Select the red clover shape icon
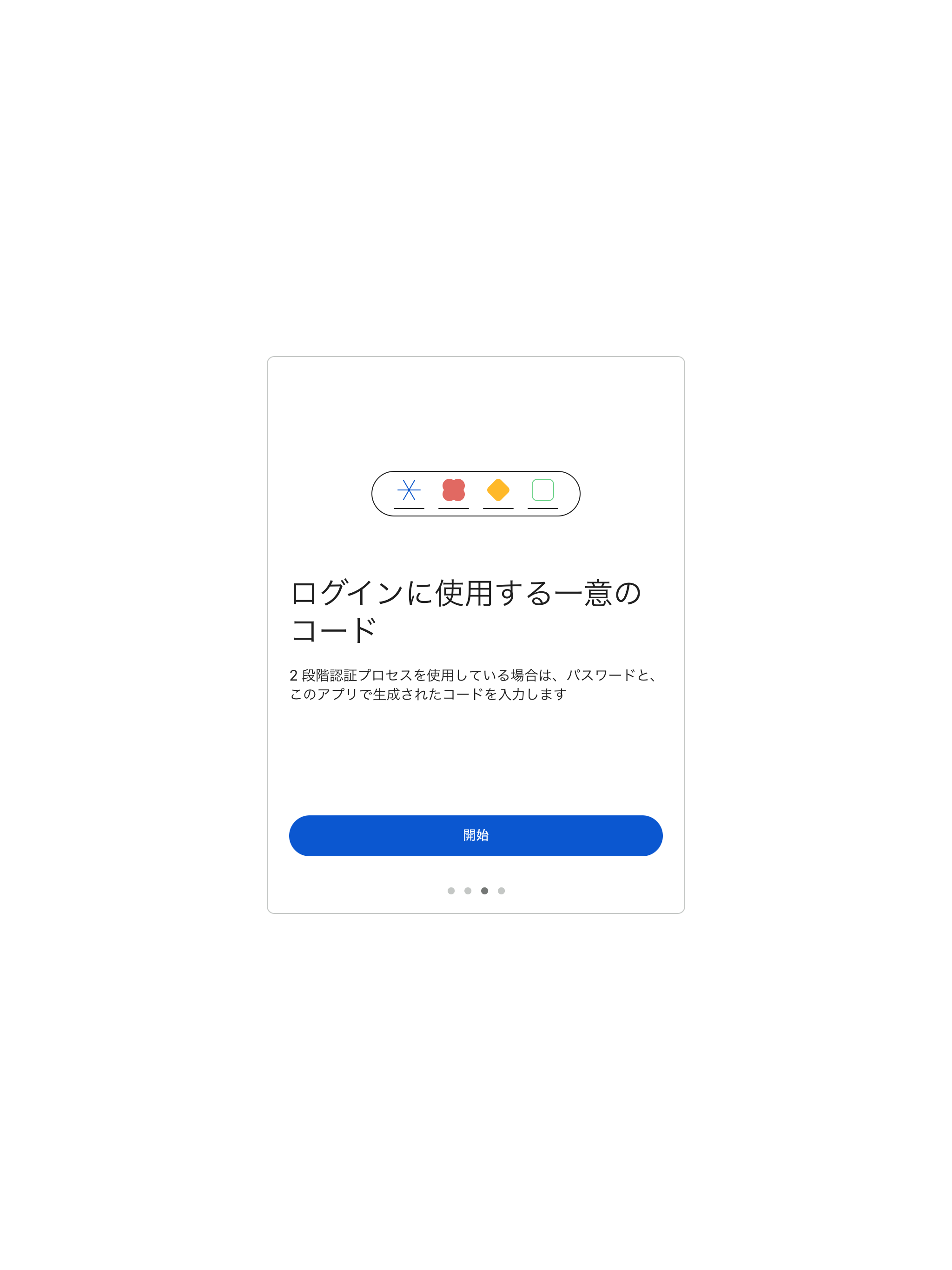952x1270 pixels. tap(454, 490)
